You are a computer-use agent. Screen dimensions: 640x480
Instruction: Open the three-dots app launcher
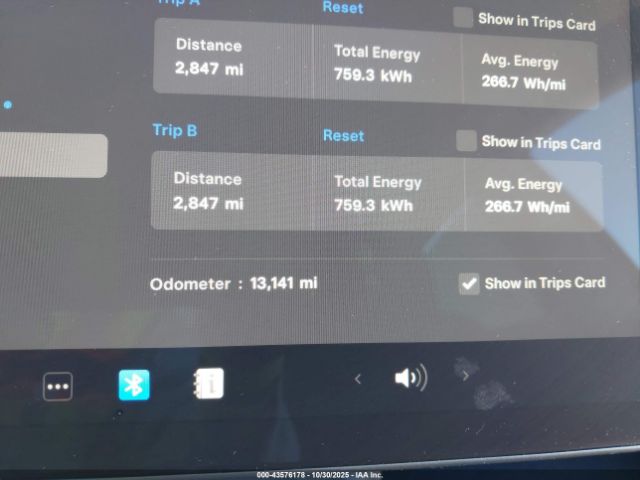coord(58,386)
